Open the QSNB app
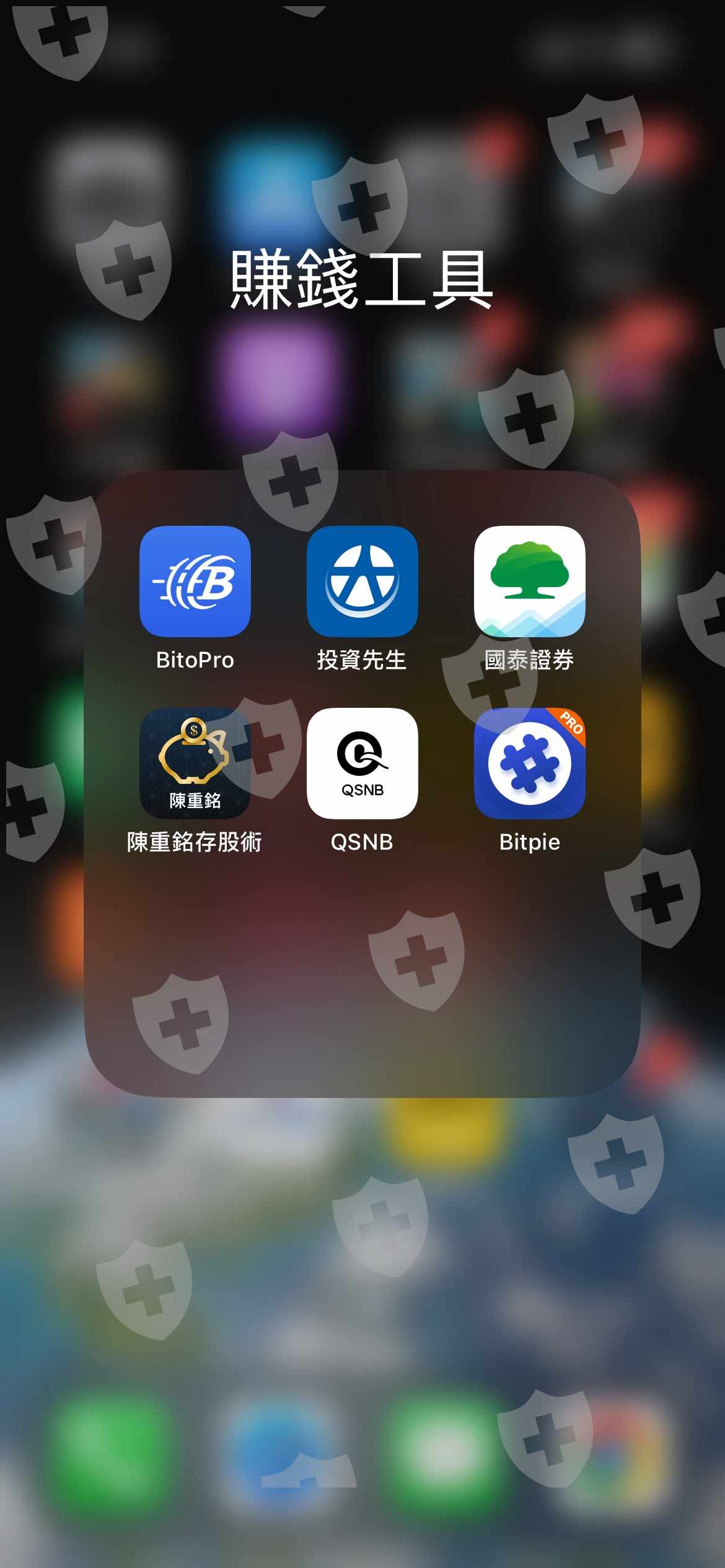This screenshot has width=725, height=1568. (x=362, y=763)
